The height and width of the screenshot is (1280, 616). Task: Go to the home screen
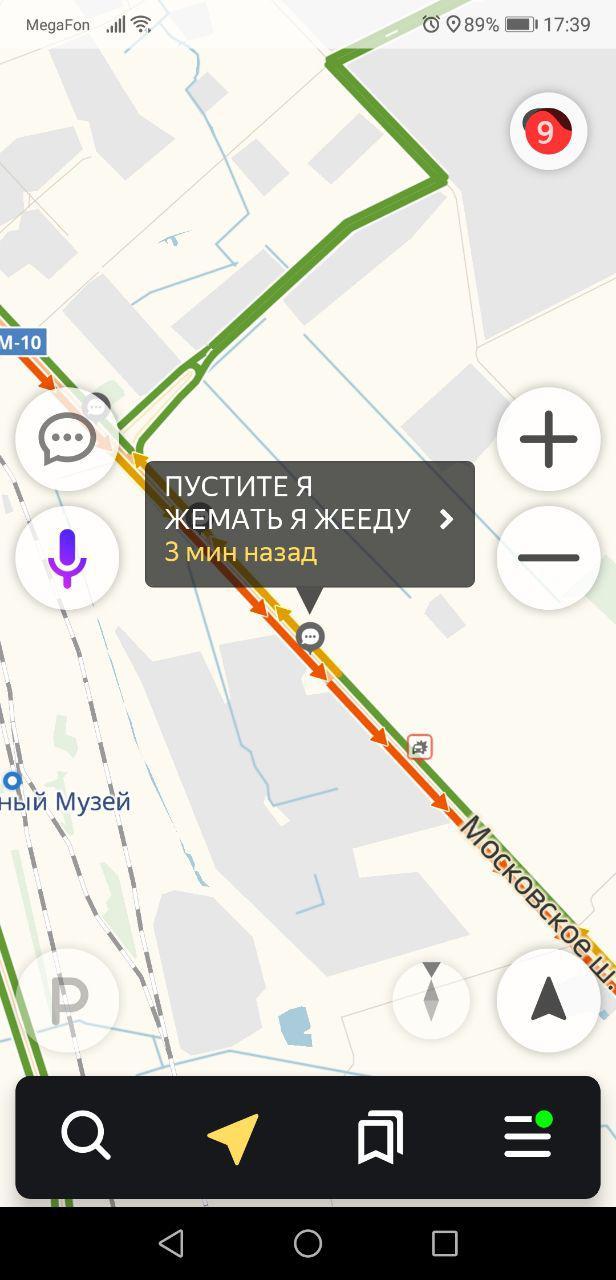[308, 1243]
